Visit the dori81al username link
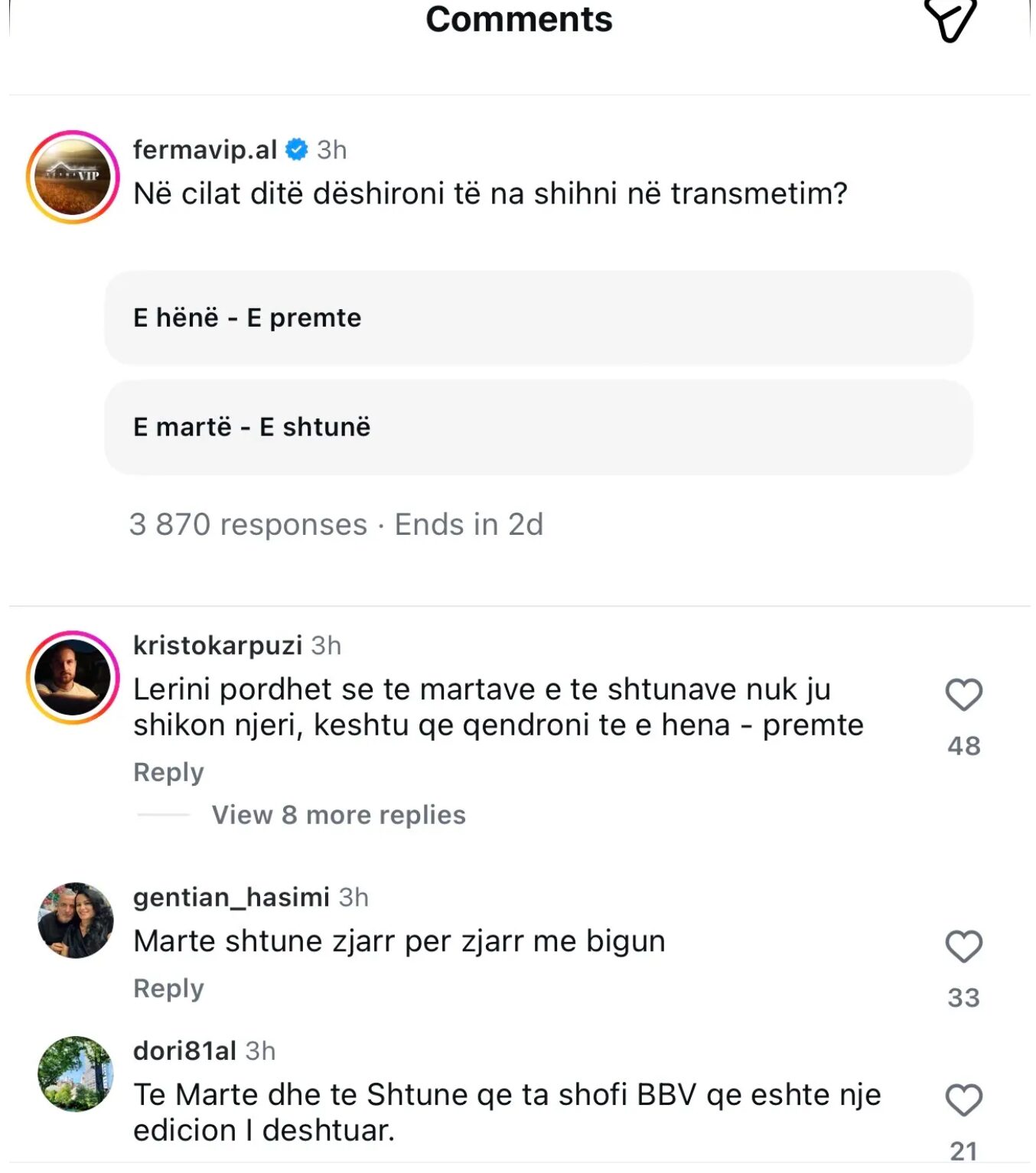Screen dimensions: 1036x1173 coord(184,1051)
